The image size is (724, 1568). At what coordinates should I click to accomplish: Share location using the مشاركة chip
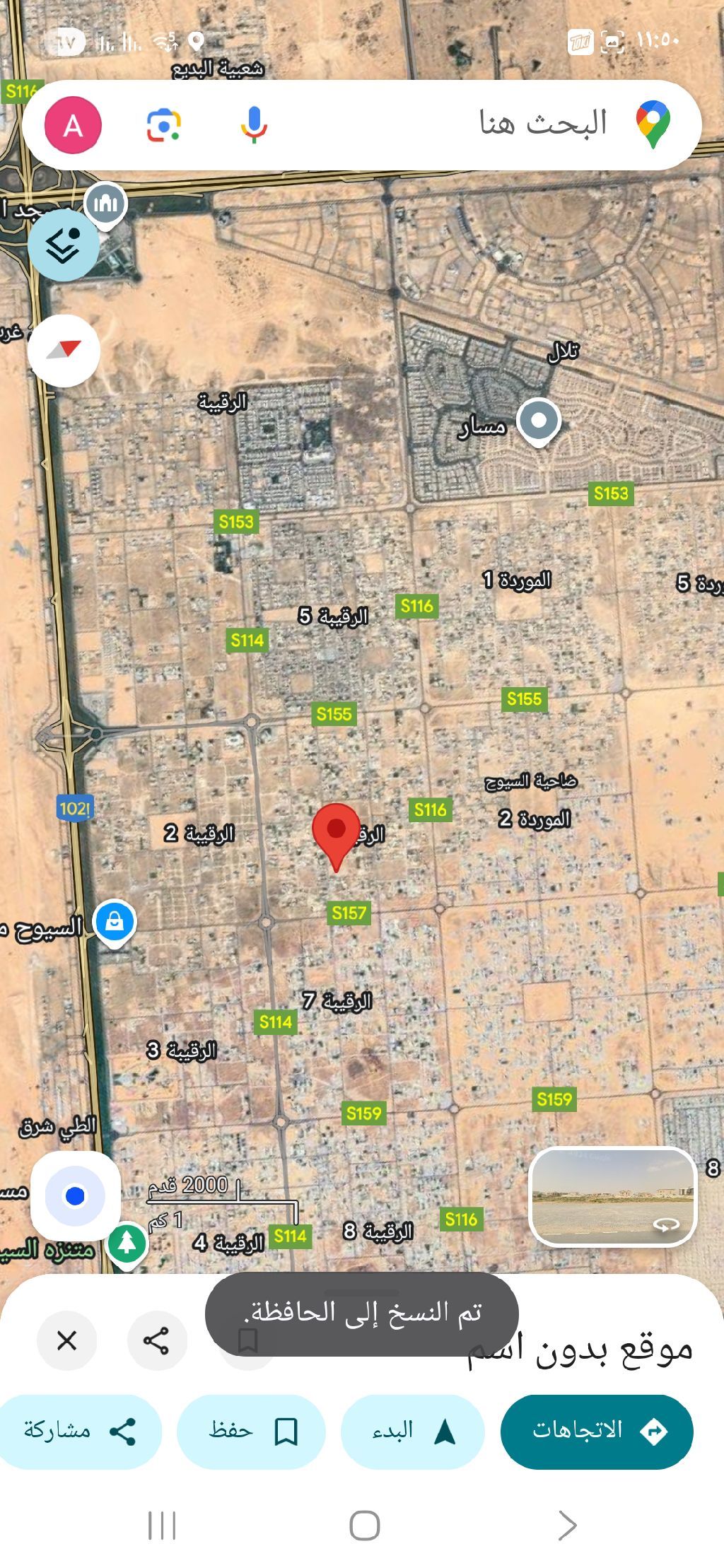[x=80, y=1431]
